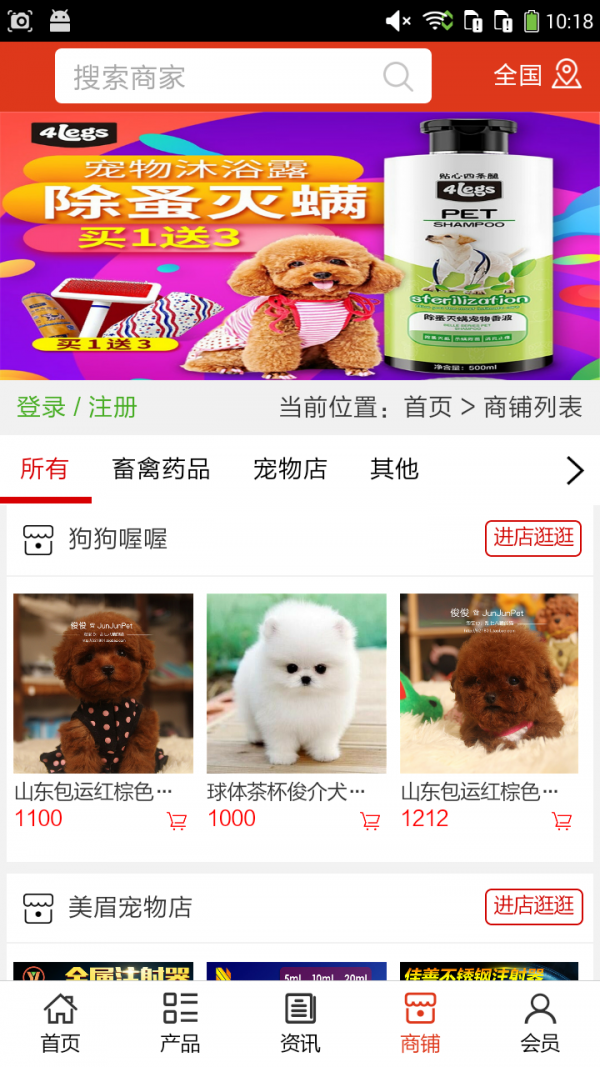
Task: Go to the 首页 tab
Action: (60, 1022)
